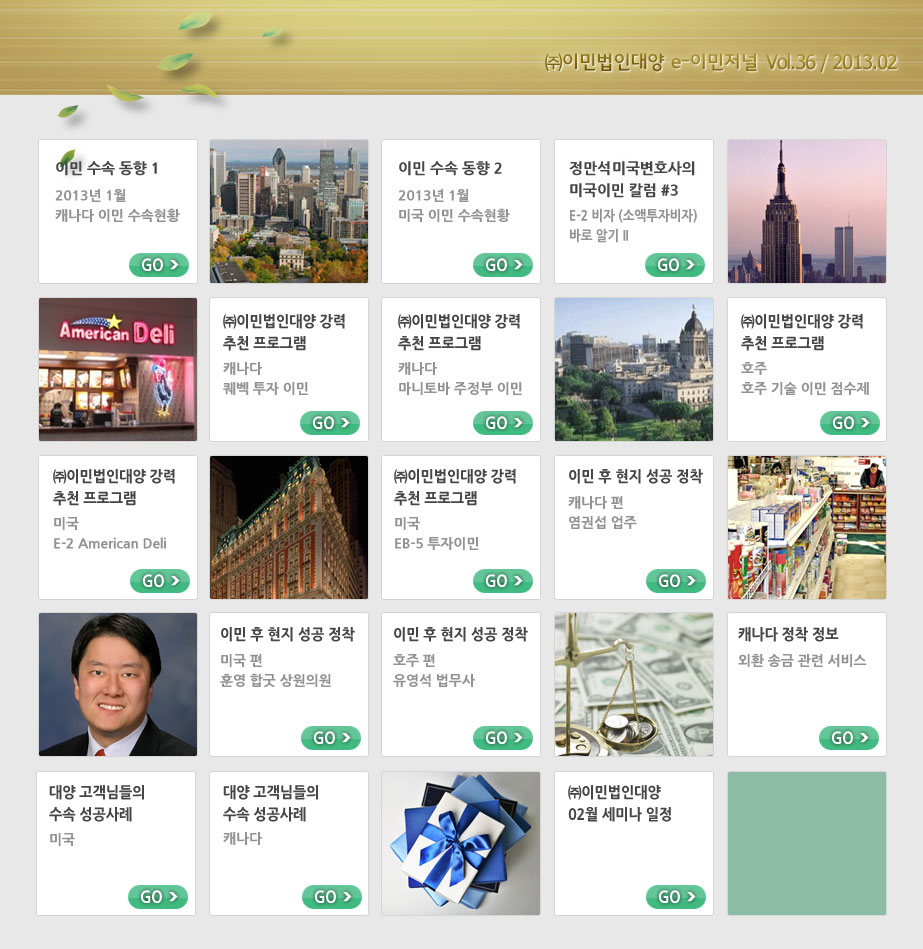This screenshot has height=949, width=923.
Task: Tap GO on 미국이민 칼럼 #3 card
Action: click(675, 265)
